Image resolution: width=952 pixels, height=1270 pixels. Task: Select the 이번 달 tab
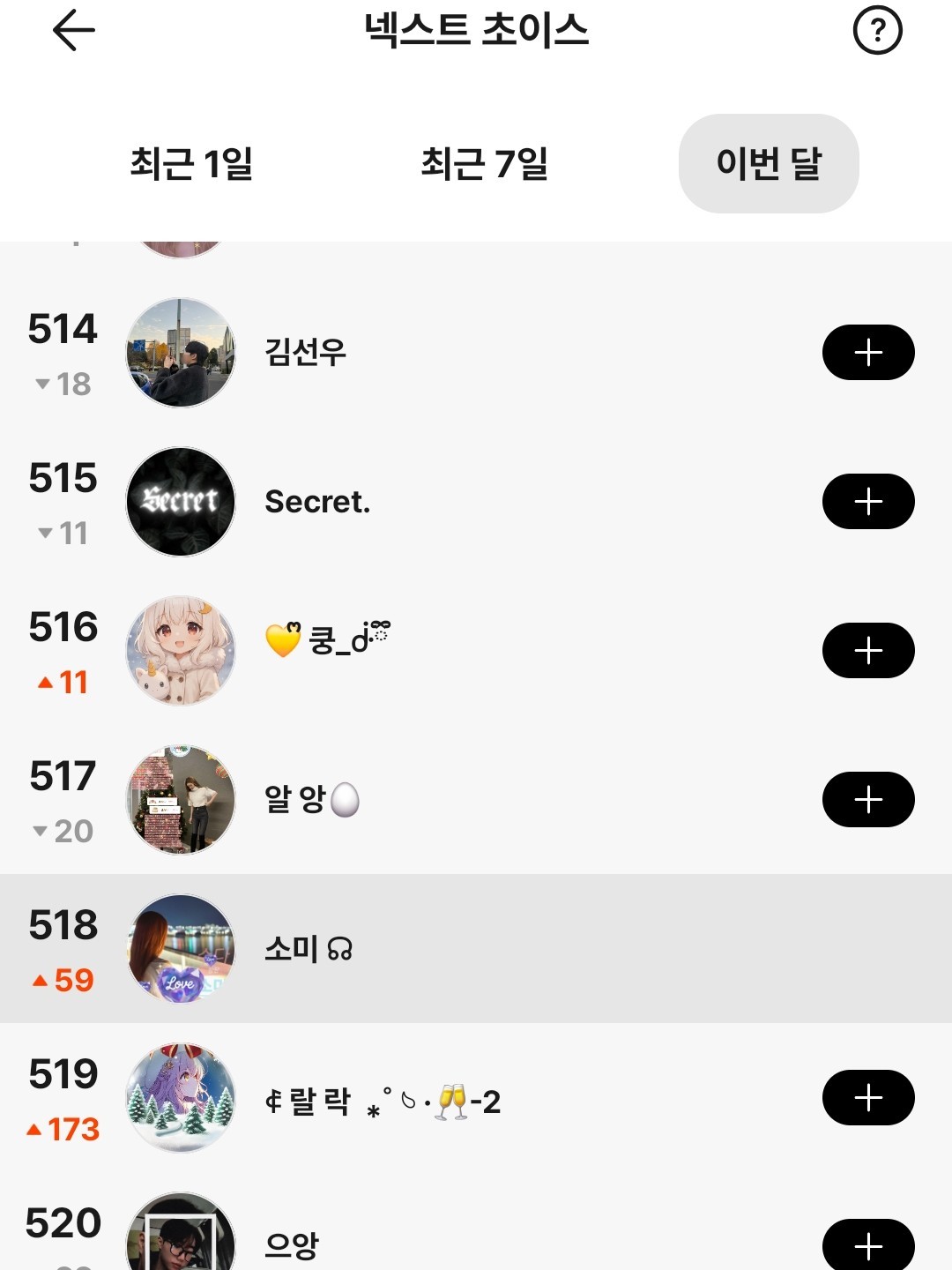[769, 164]
